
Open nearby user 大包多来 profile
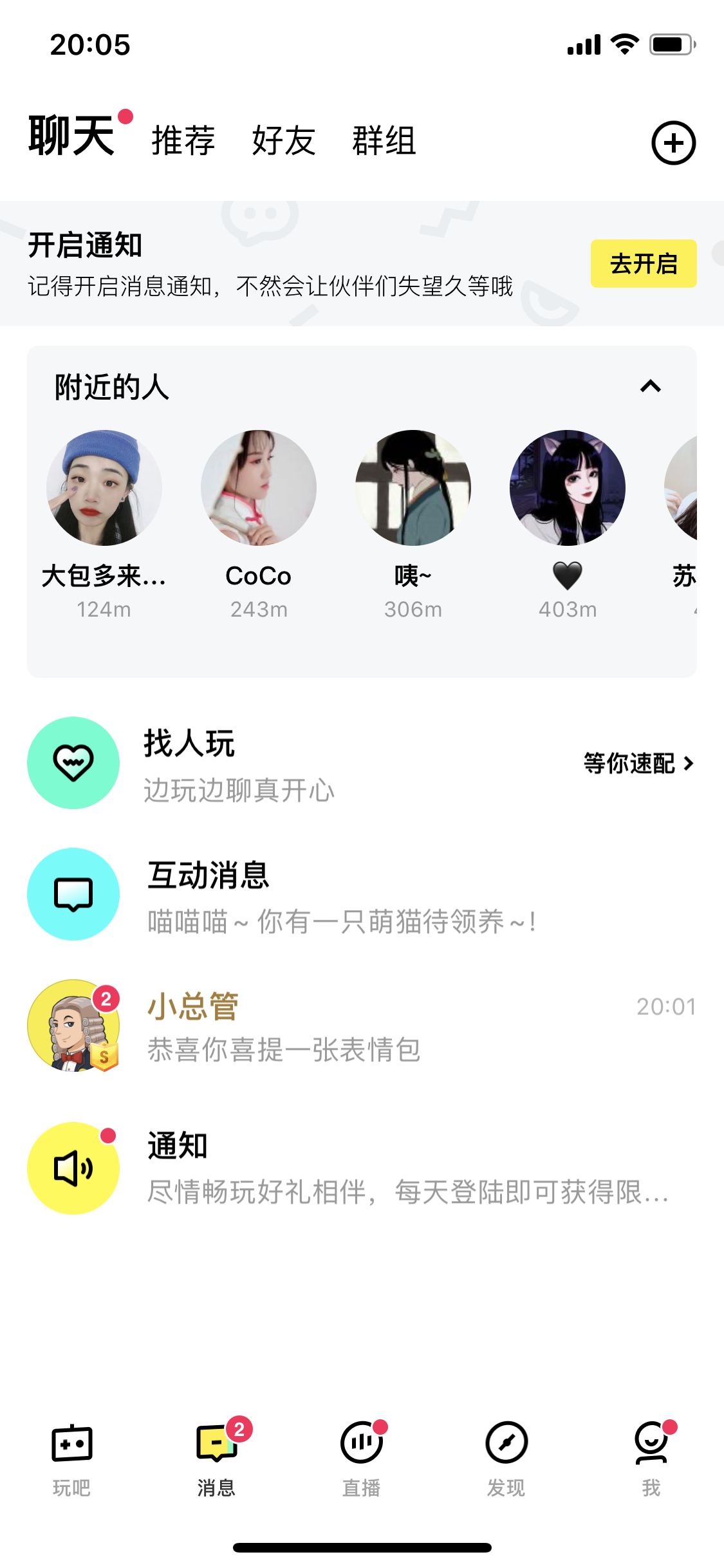point(104,488)
